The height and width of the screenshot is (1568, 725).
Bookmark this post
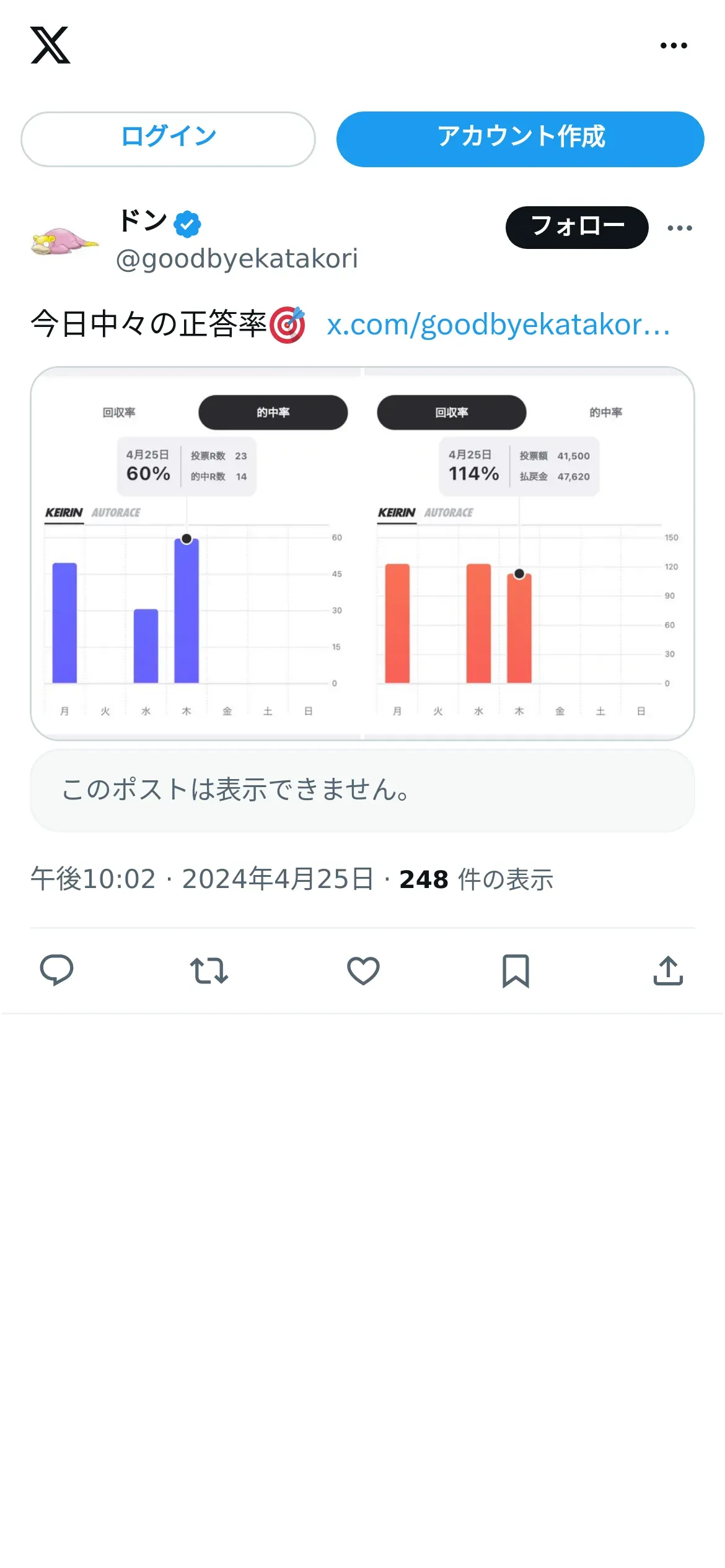[516, 970]
